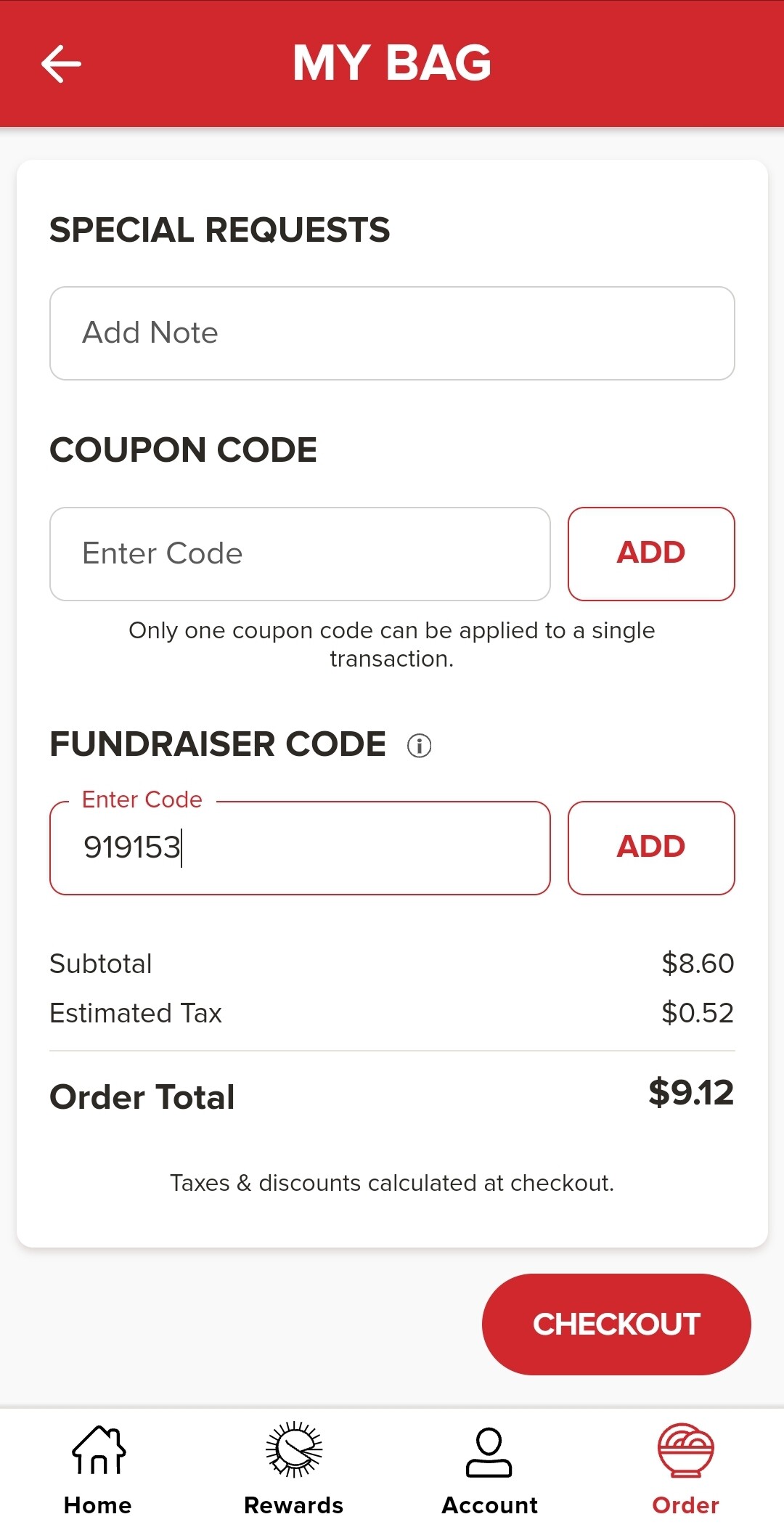The width and height of the screenshot is (784, 1530).
Task: Switch to the Home tab
Action: pyautogui.click(x=98, y=1470)
